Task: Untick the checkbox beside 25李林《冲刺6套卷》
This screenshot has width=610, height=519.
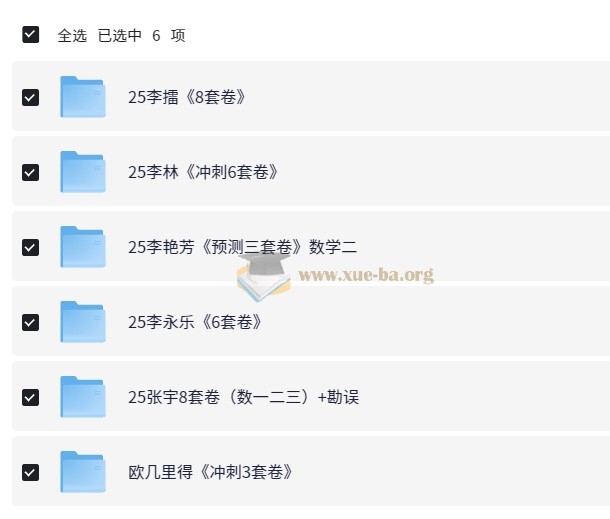Action: click(x=31, y=172)
